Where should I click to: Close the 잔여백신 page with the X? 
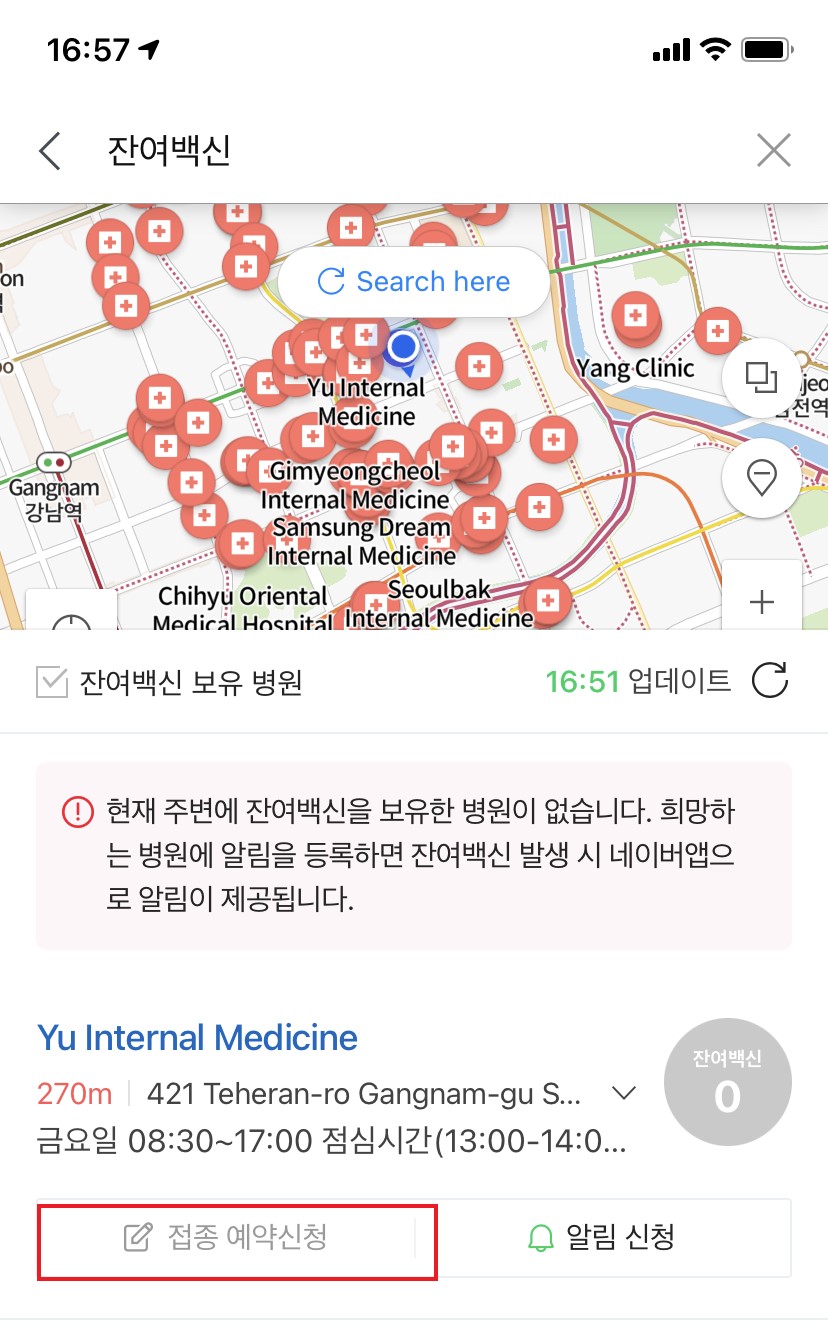click(x=774, y=151)
